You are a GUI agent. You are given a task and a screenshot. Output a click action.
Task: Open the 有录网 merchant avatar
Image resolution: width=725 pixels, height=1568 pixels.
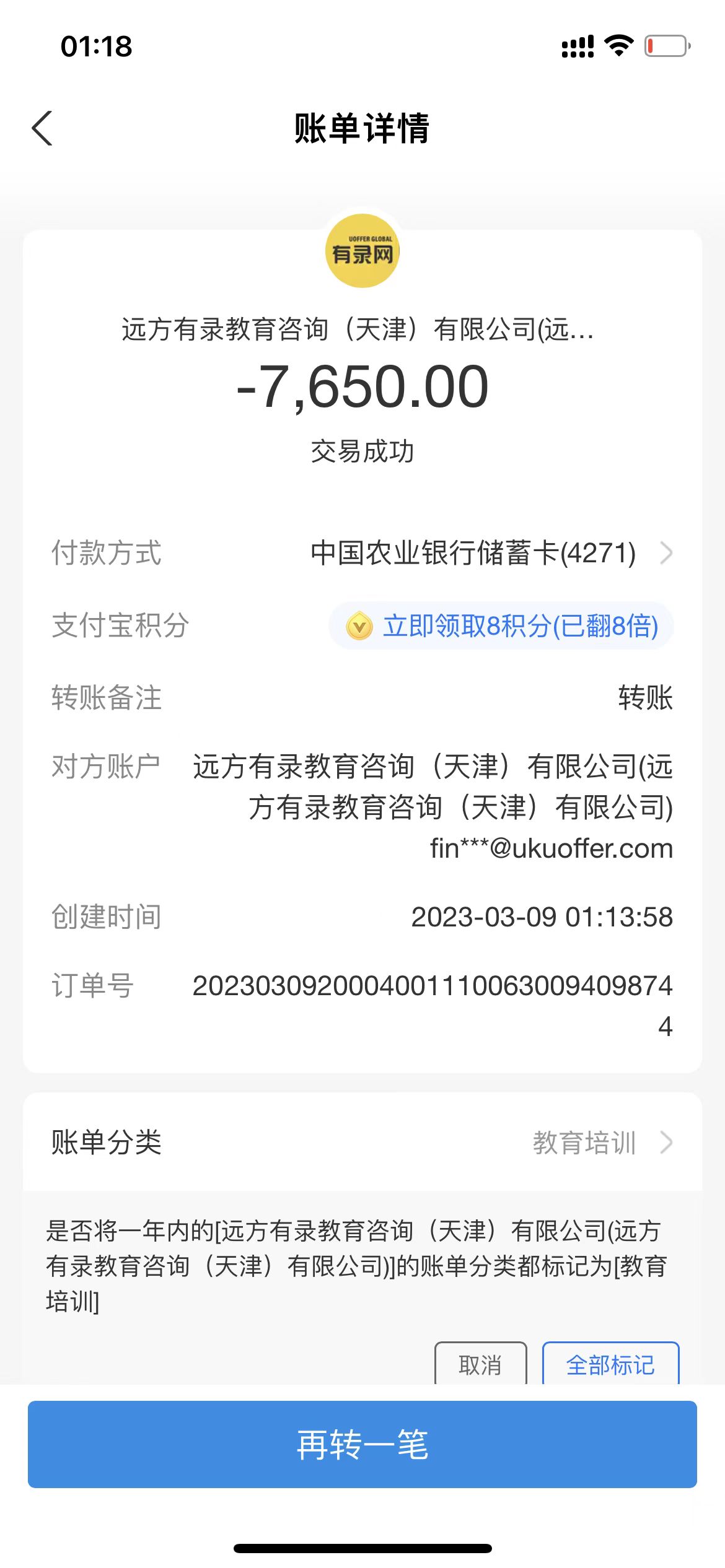click(x=362, y=251)
